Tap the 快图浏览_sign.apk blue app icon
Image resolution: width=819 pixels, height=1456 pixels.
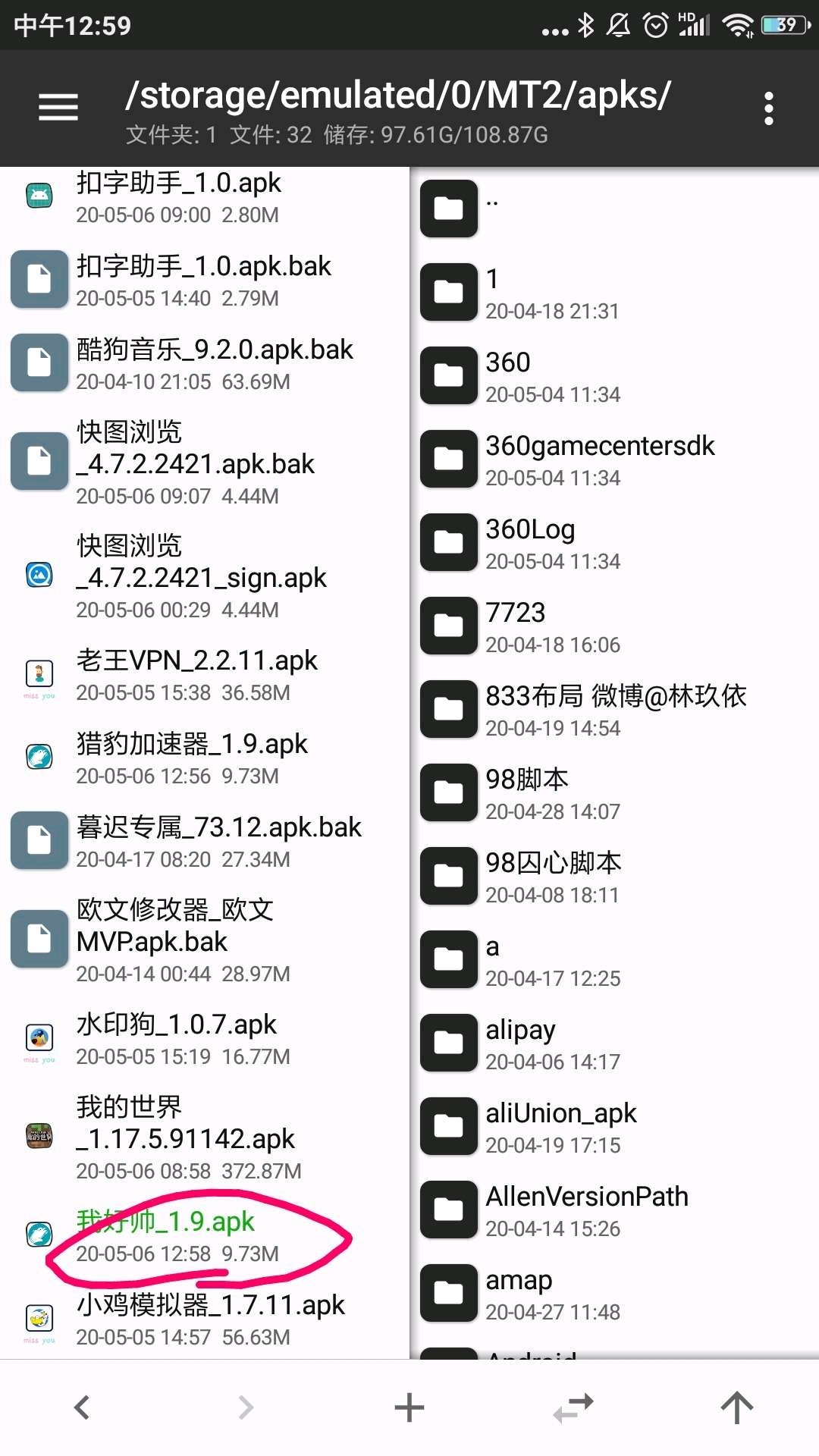click(x=39, y=575)
